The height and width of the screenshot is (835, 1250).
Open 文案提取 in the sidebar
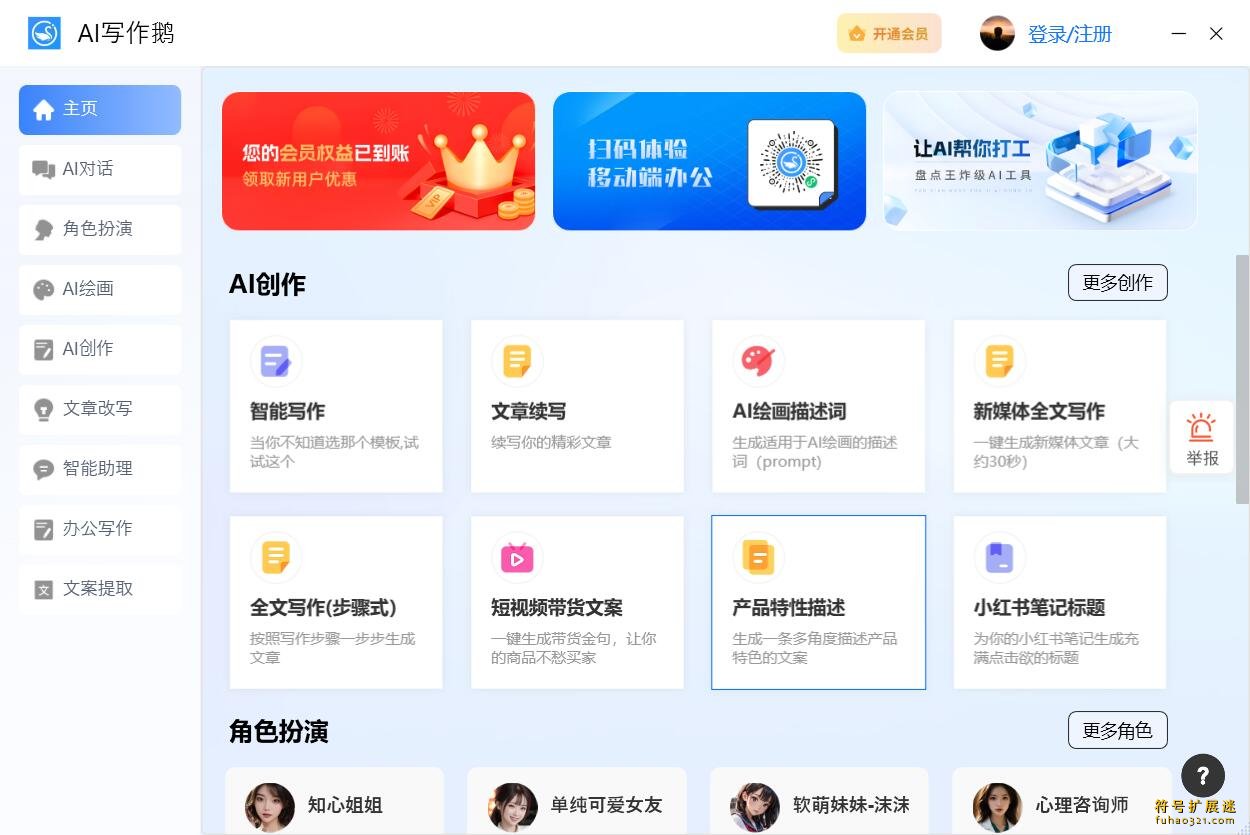click(x=100, y=589)
